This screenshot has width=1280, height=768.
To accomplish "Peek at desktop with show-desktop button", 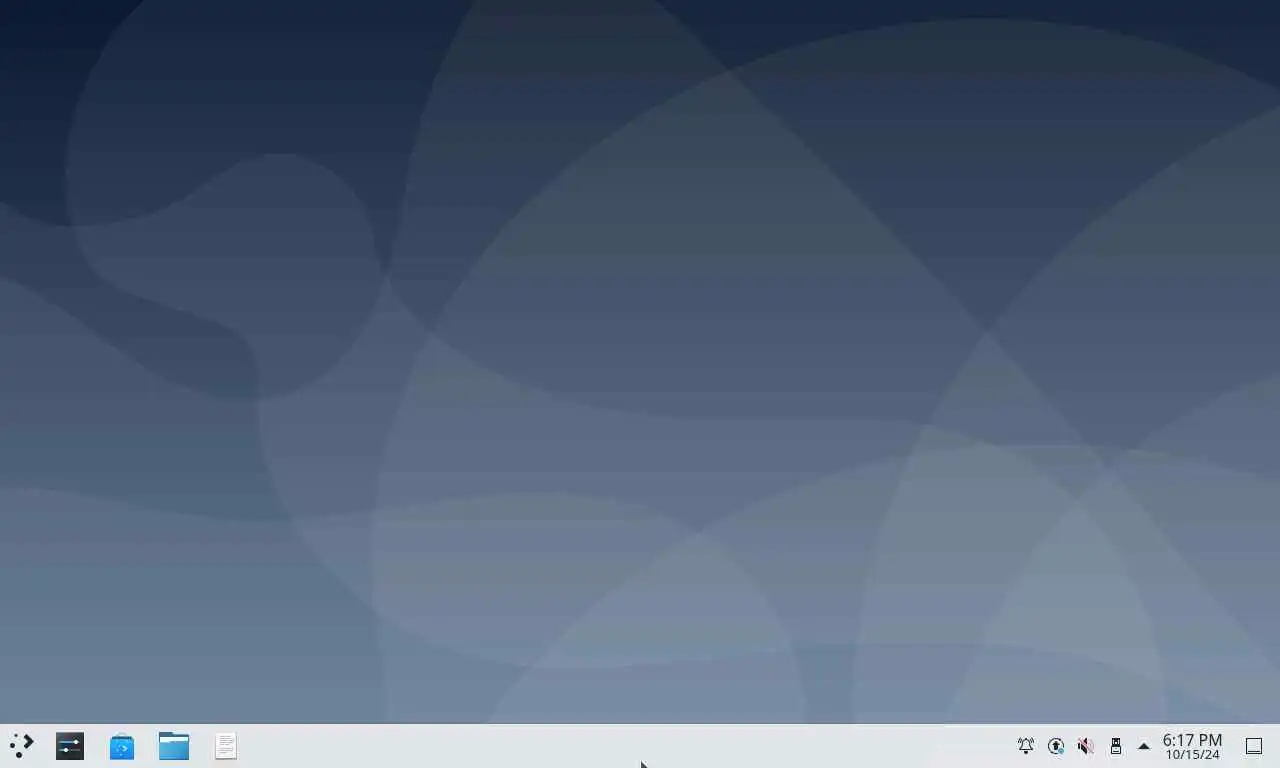I will click(x=1254, y=746).
